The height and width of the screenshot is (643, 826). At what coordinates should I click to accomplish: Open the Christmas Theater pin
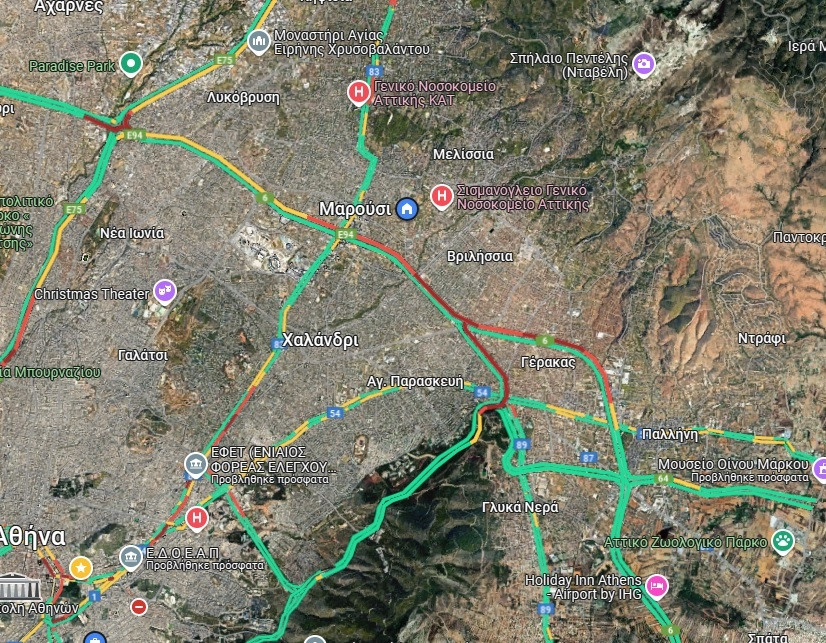click(x=165, y=292)
